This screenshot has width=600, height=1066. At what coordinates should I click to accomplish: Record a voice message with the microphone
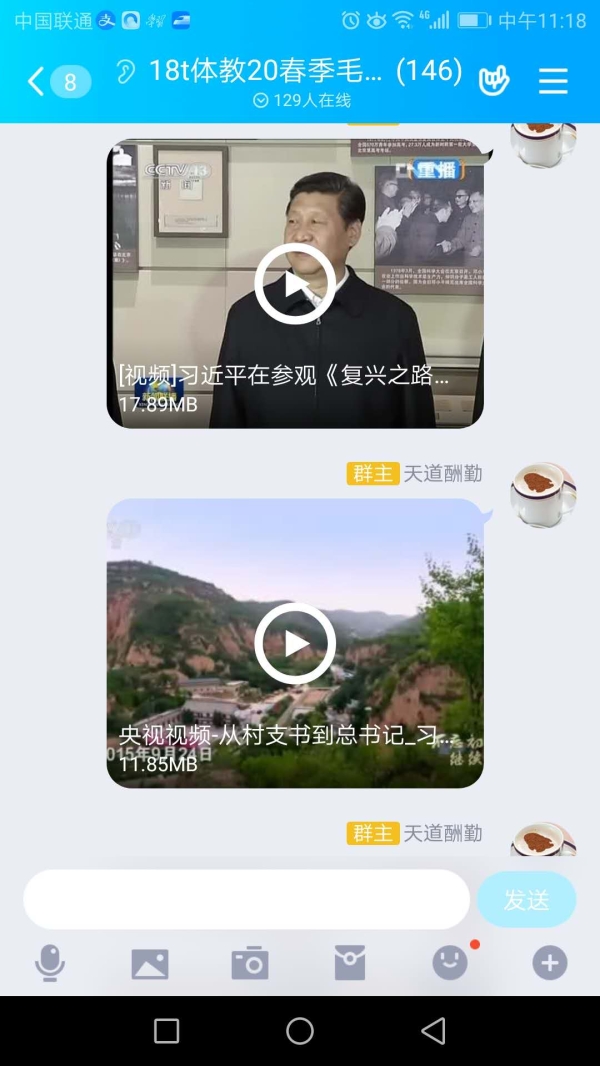[x=49, y=963]
